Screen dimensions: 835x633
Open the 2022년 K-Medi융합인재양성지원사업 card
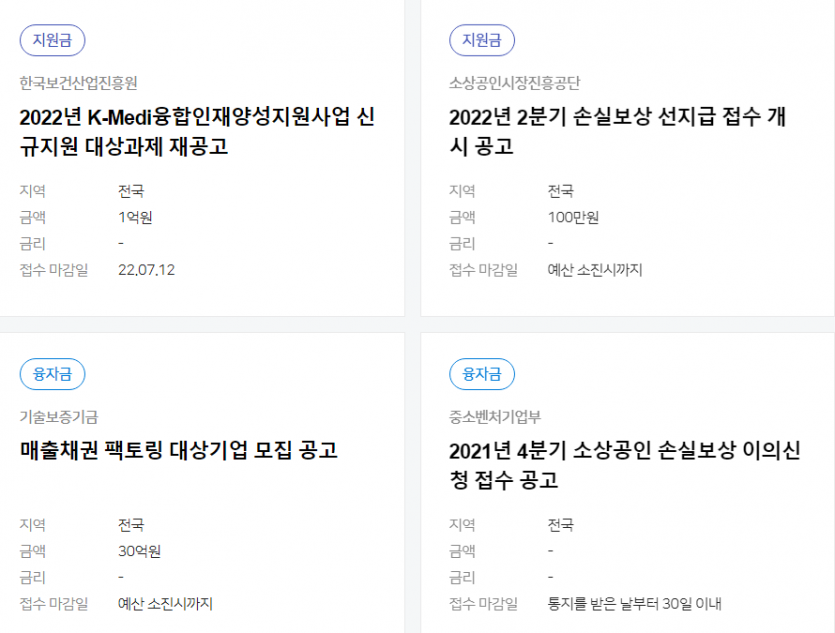pyautogui.click(x=198, y=131)
